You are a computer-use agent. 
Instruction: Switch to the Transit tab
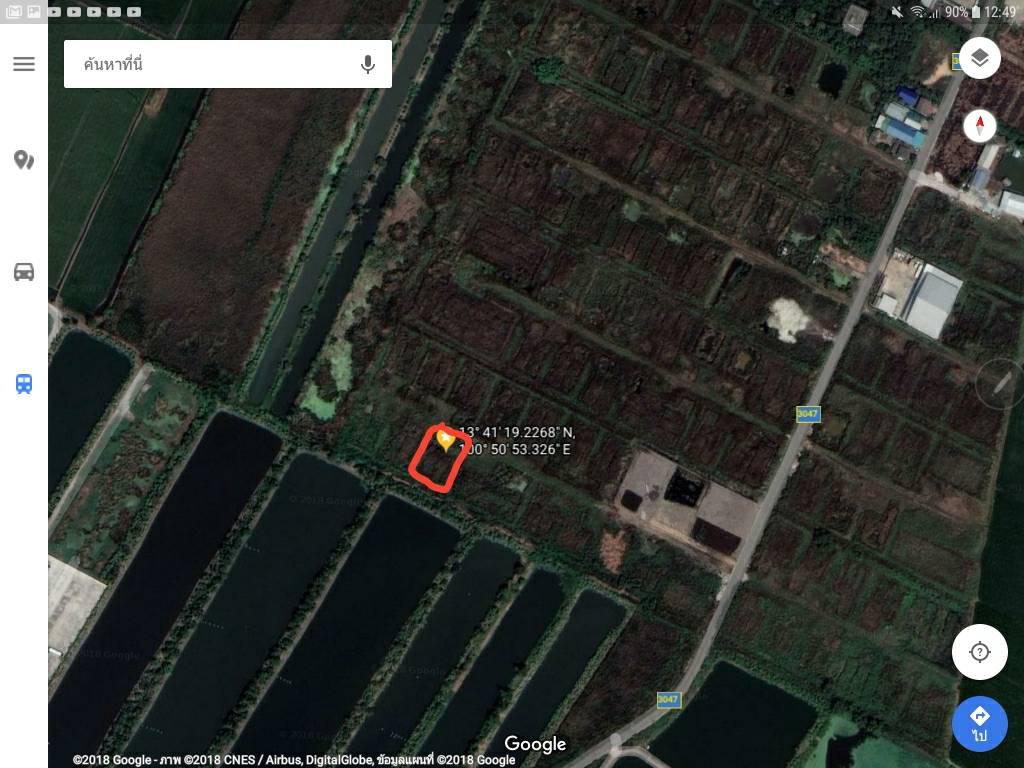pyautogui.click(x=24, y=384)
